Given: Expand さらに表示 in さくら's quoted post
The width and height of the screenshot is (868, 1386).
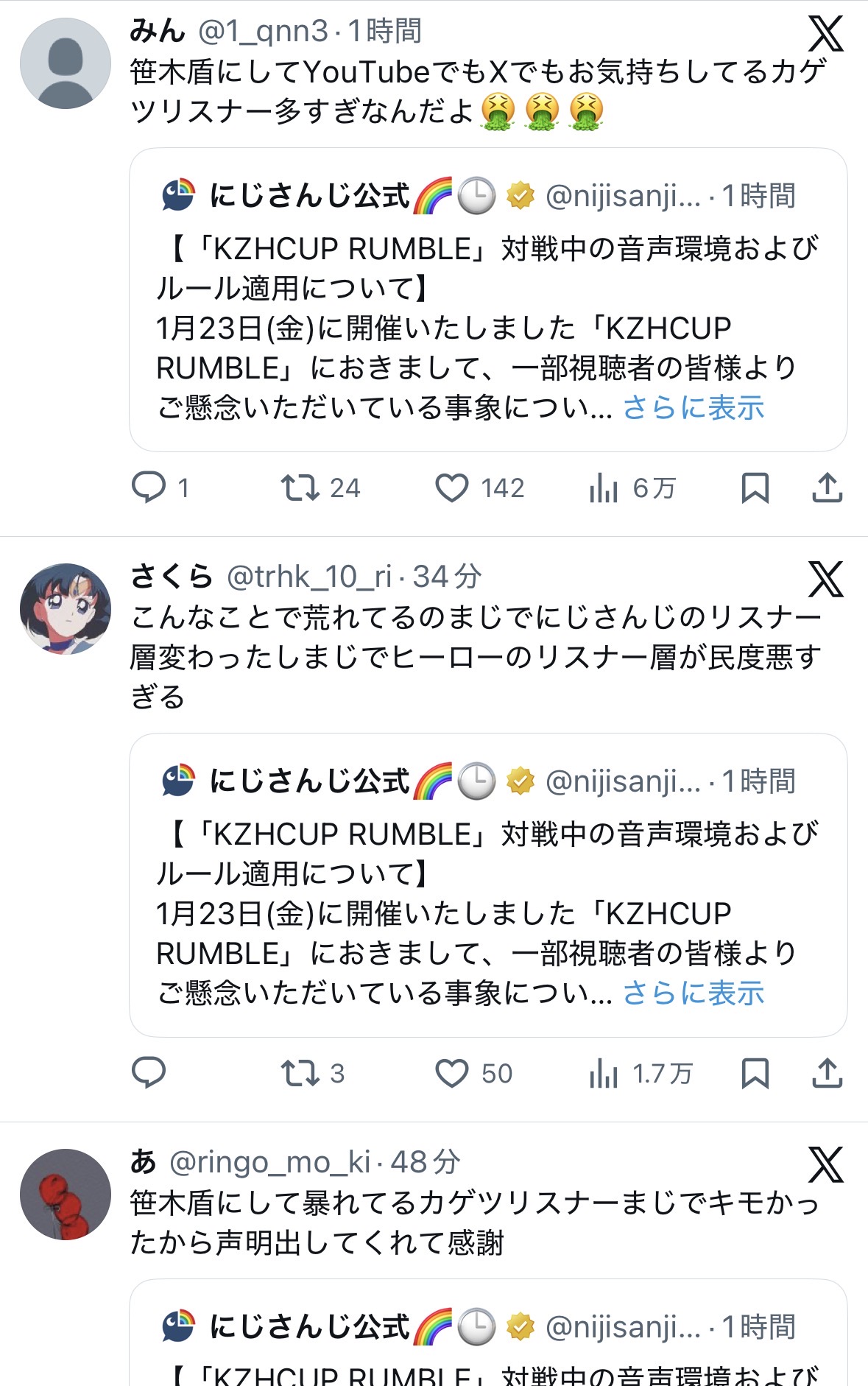Looking at the screenshot, I should tap(694, 993).
